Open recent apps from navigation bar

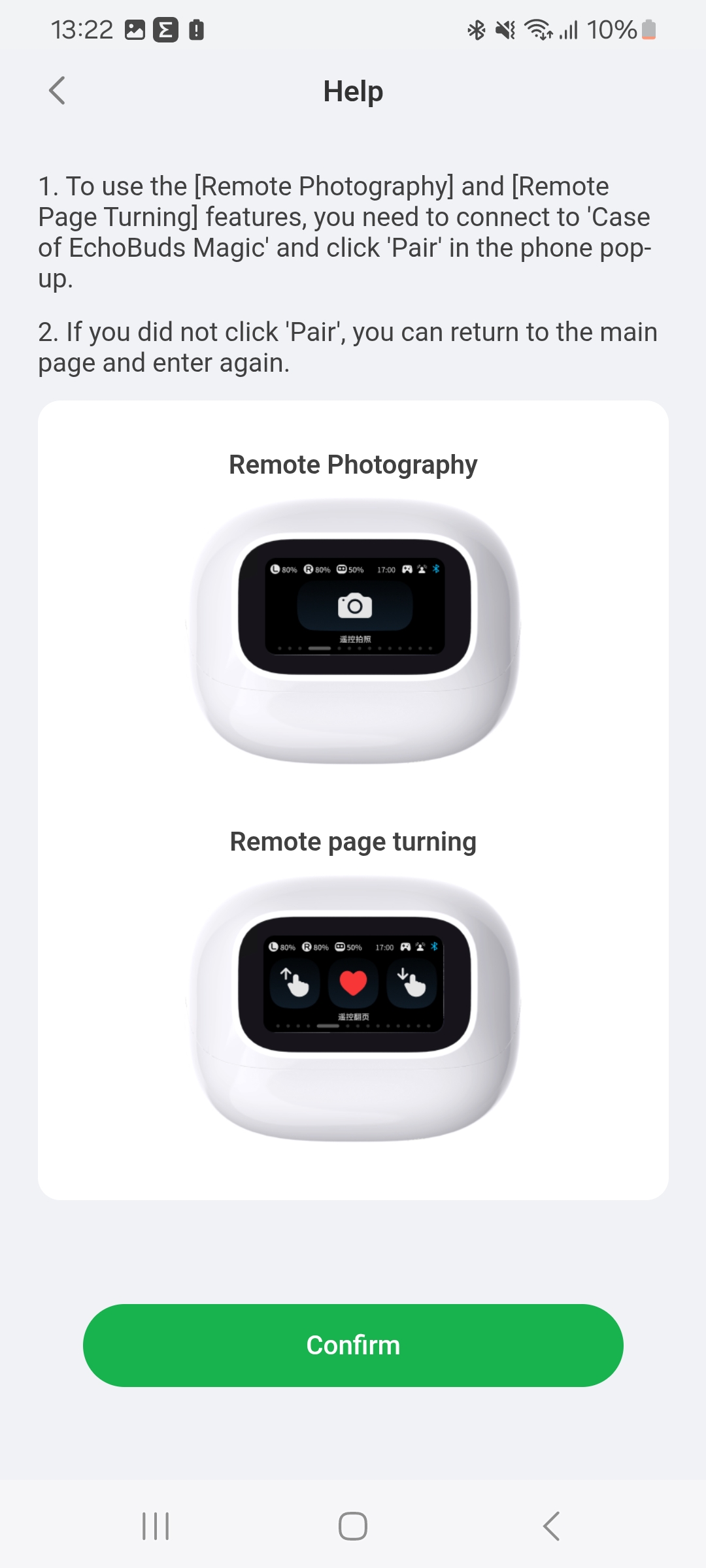[156, 1526]
